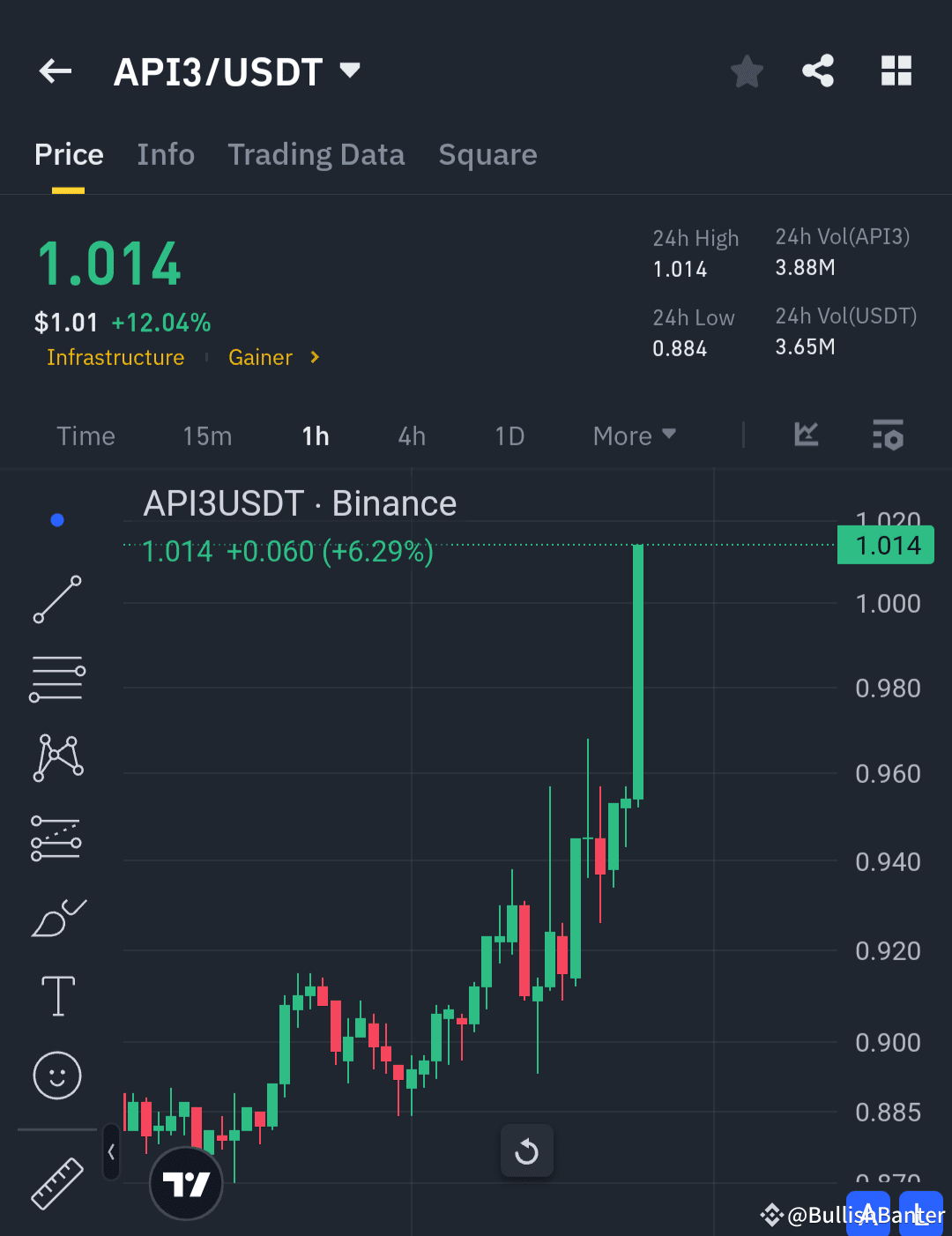Share the API3/USDT chart
The height and width of the screenshot is (1236, 952).
click(x=818, y=71)
